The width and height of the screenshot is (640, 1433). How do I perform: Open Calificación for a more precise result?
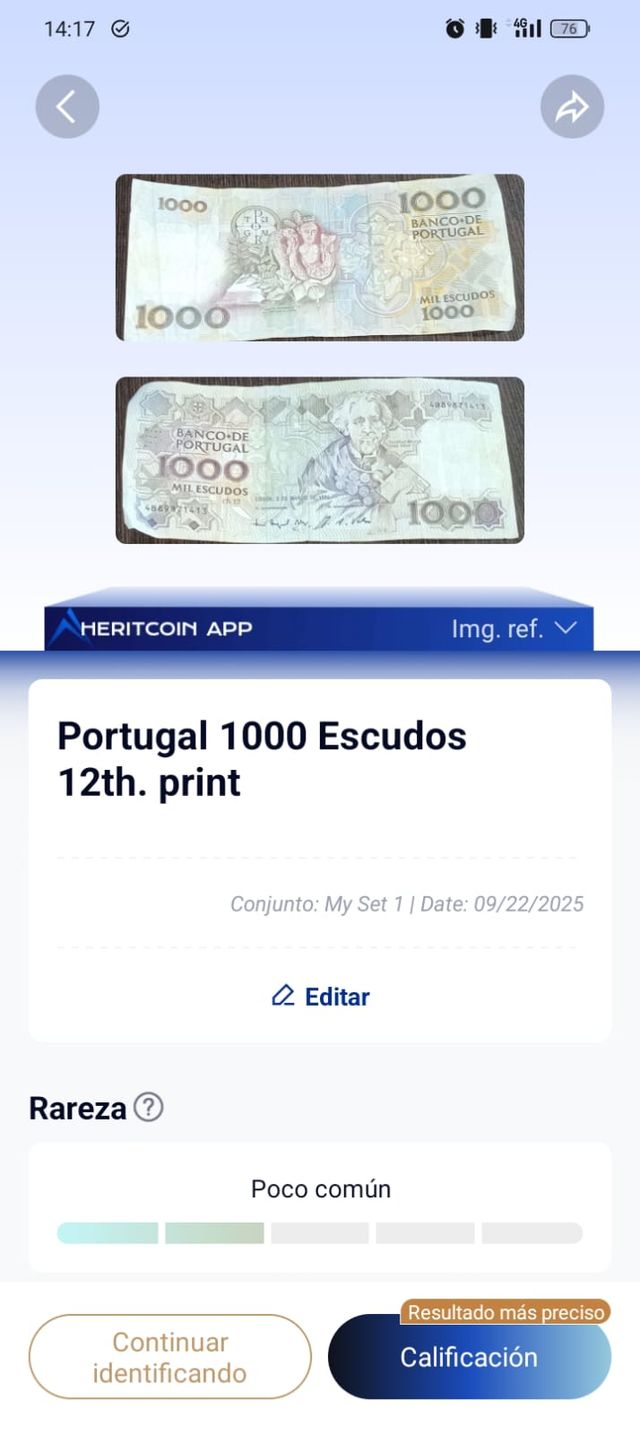469,1357
